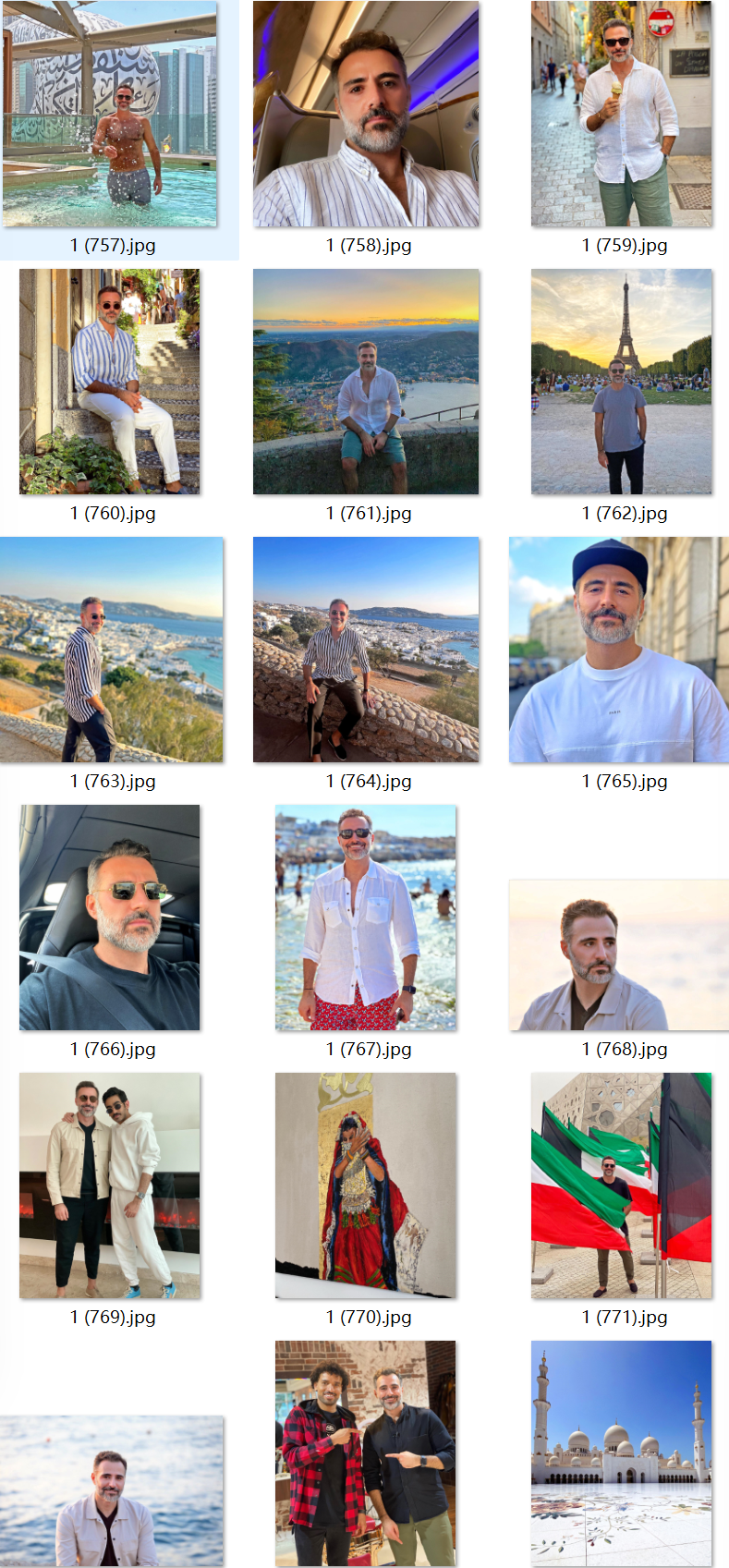729x1568 pixels.
Task: Open the 1 (761).jpg photo
Action: (x=366, y=382)
